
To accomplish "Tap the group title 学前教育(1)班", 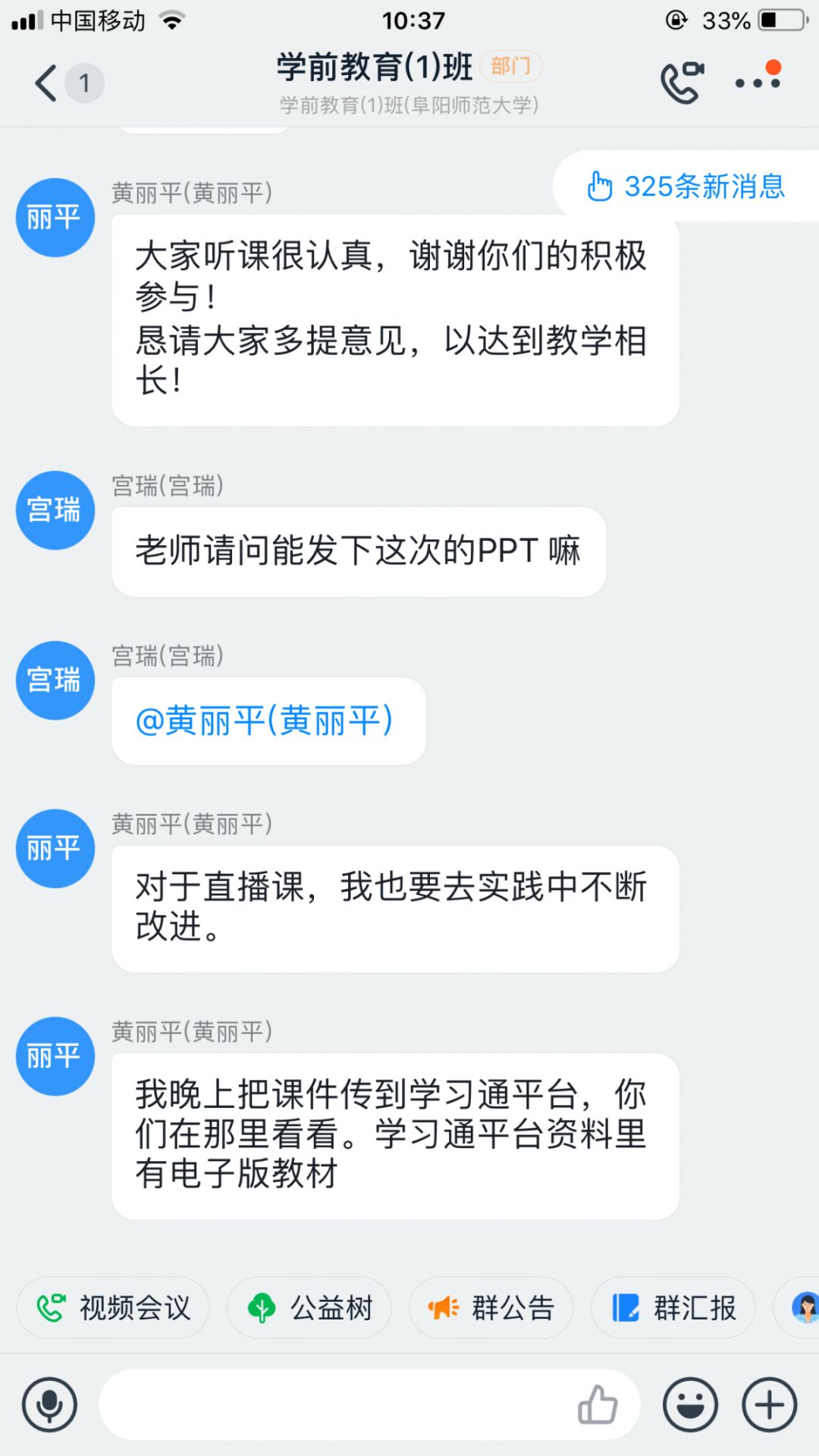I will coord(373,67).
